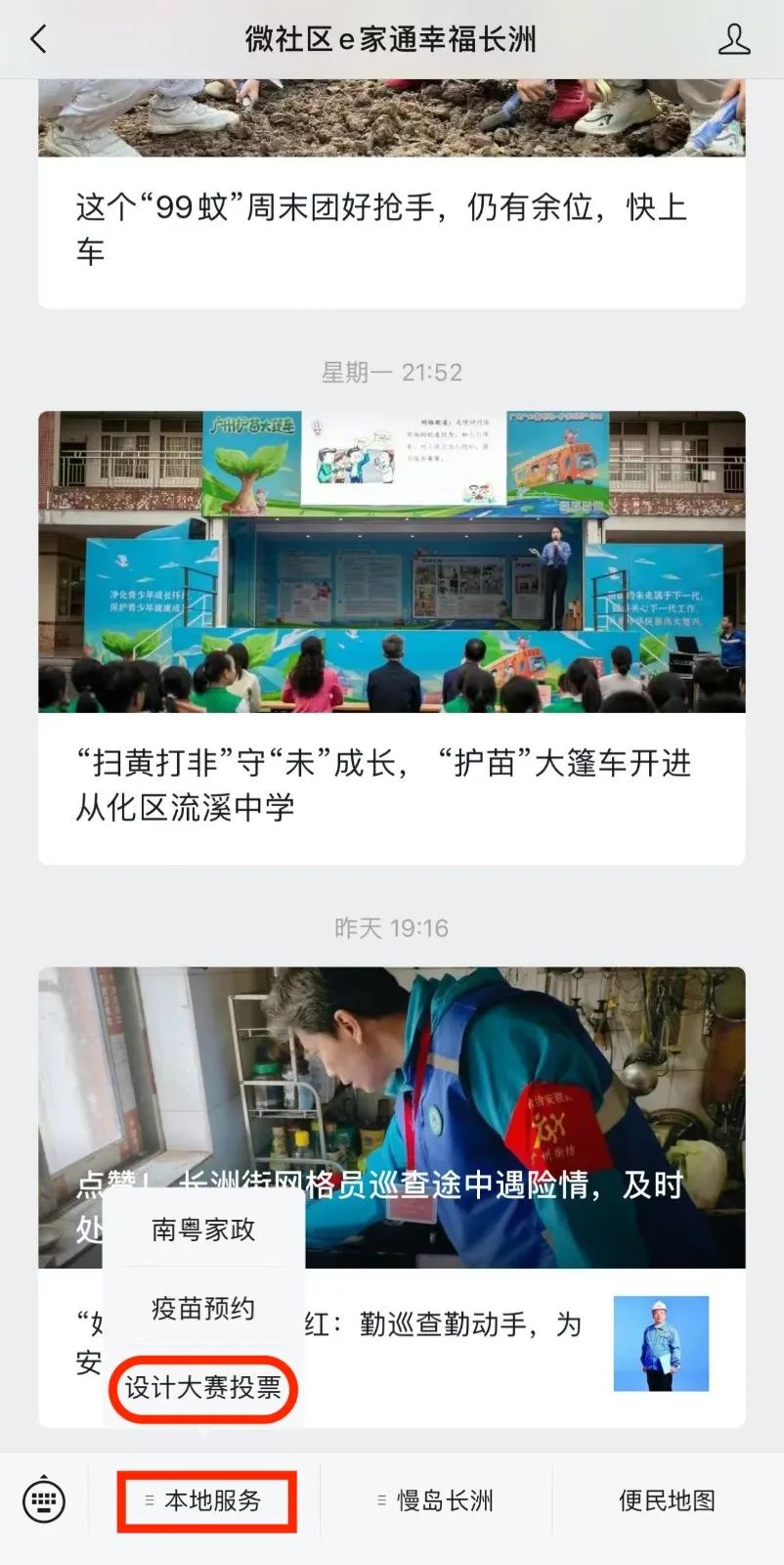Open the account profile icon

coord(733,40)
